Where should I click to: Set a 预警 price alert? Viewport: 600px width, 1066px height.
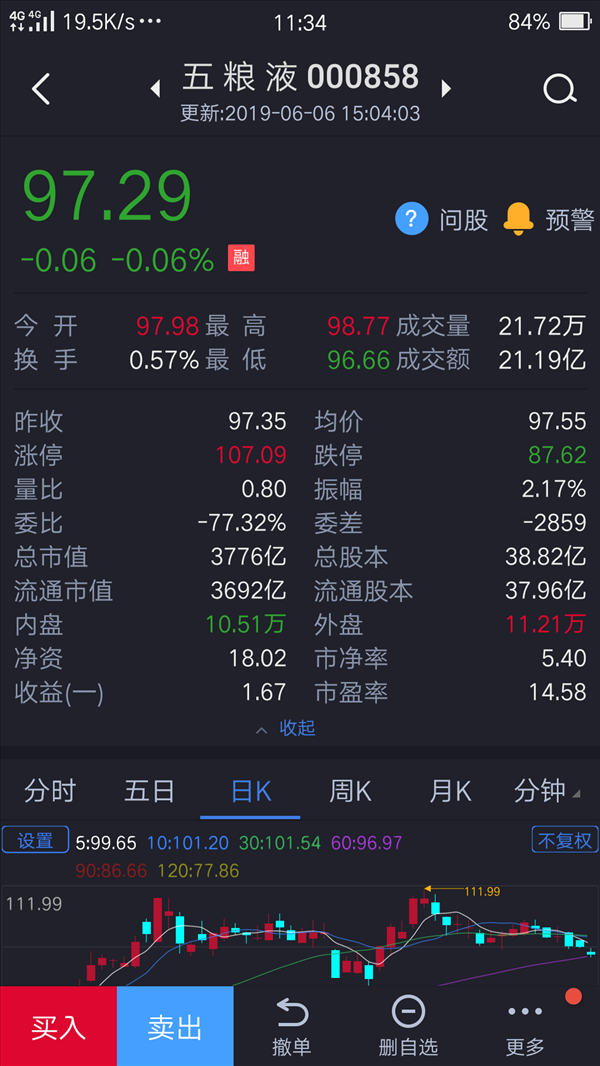pos(549,220)
